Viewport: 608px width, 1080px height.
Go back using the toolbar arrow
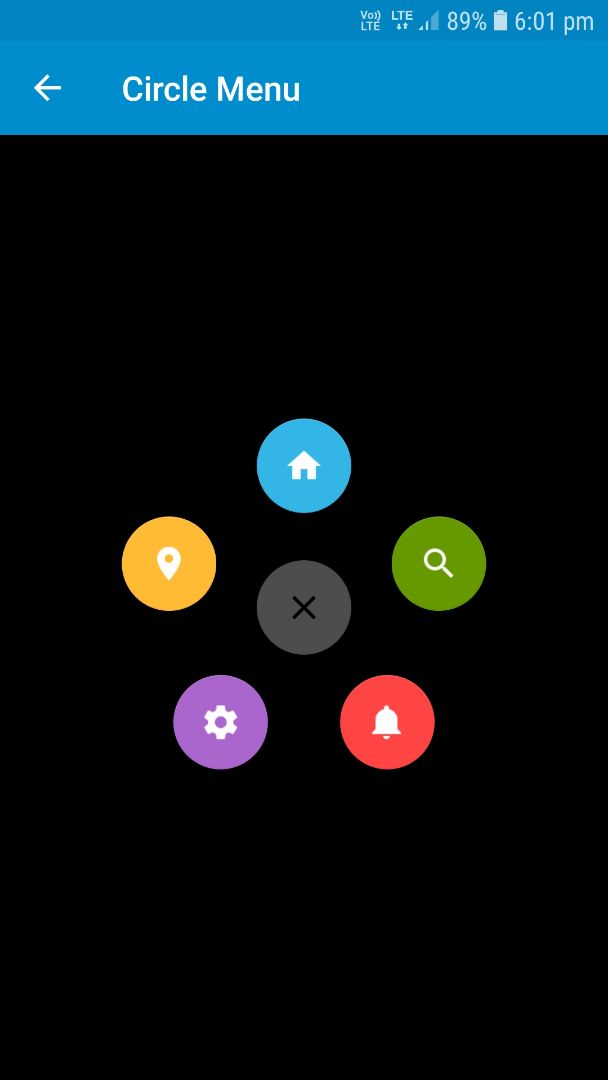[47, 89]
